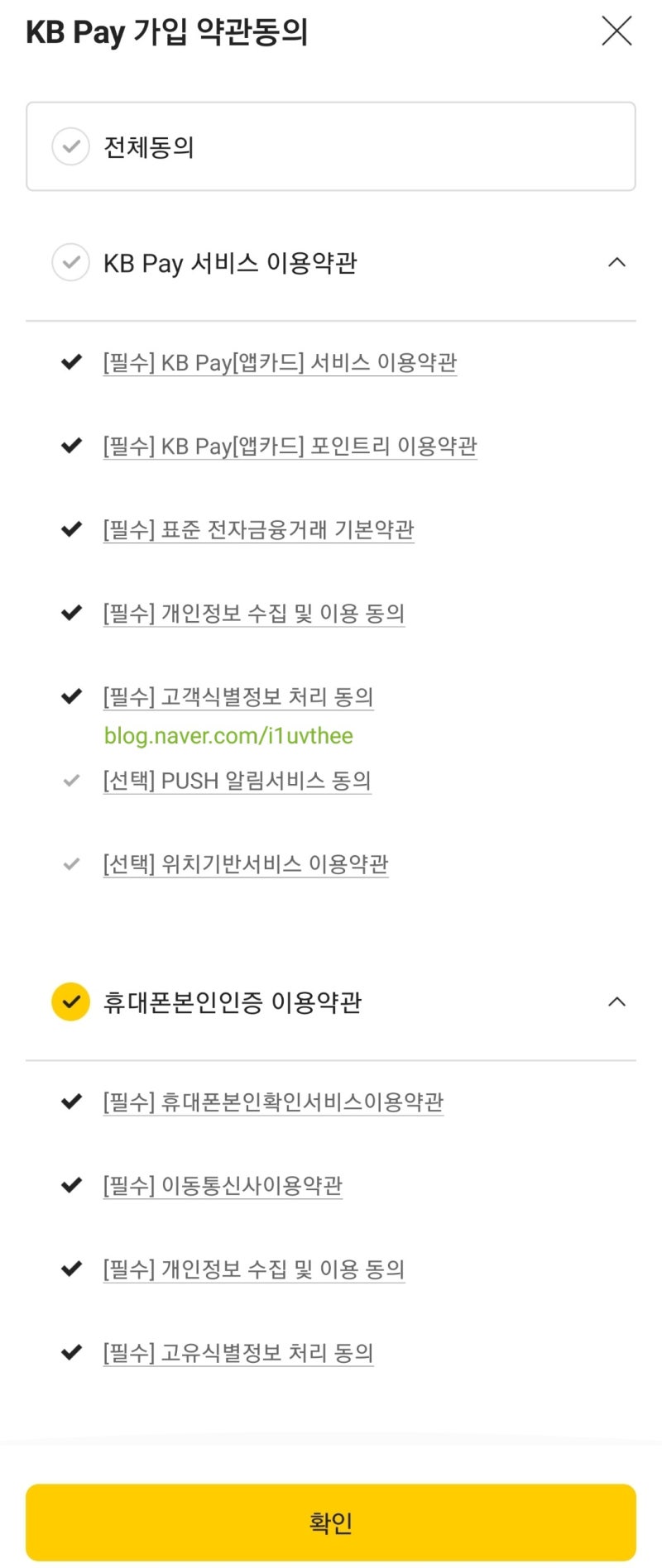Check the 전체동의 agree-all checkbox

click(x=70, y=146)
